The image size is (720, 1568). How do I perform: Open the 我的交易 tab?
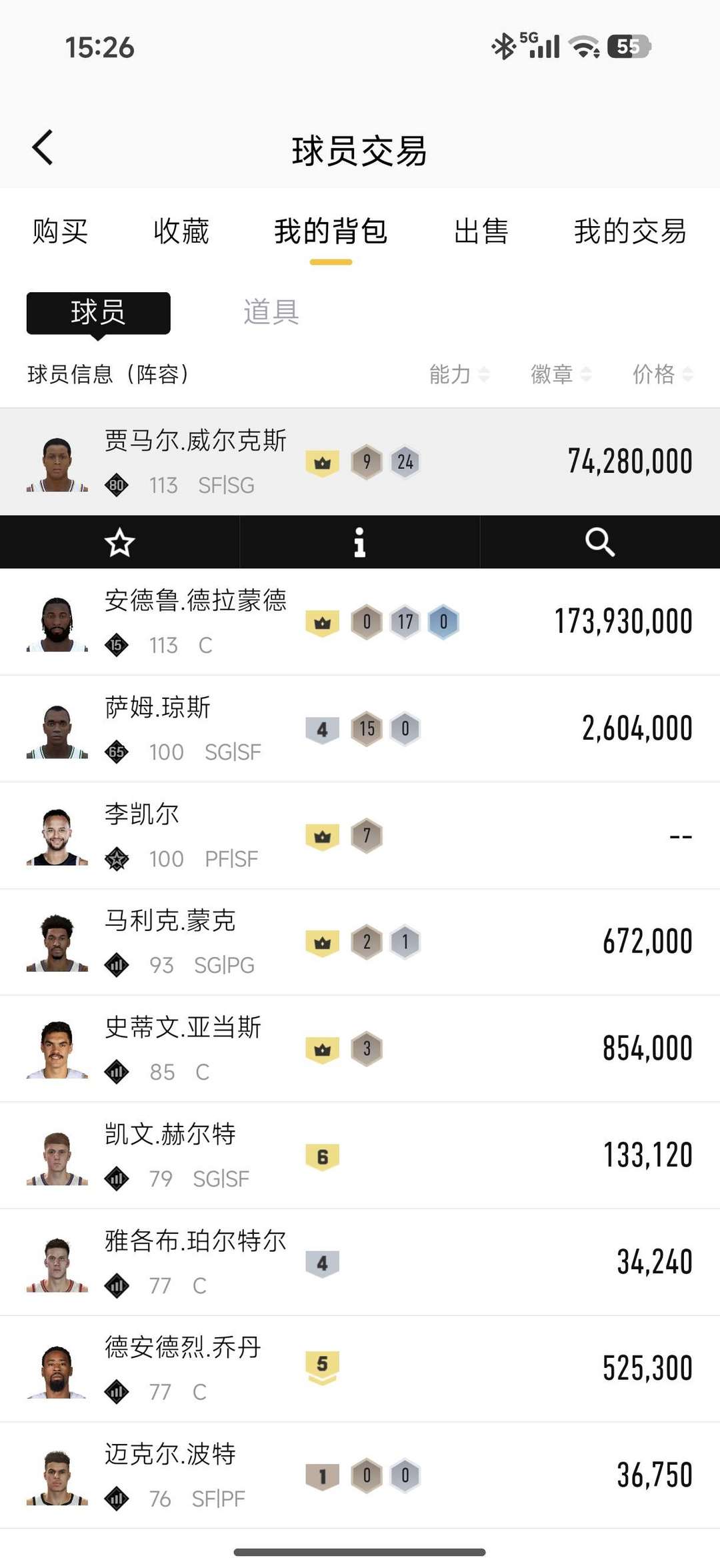coord(629,231)
